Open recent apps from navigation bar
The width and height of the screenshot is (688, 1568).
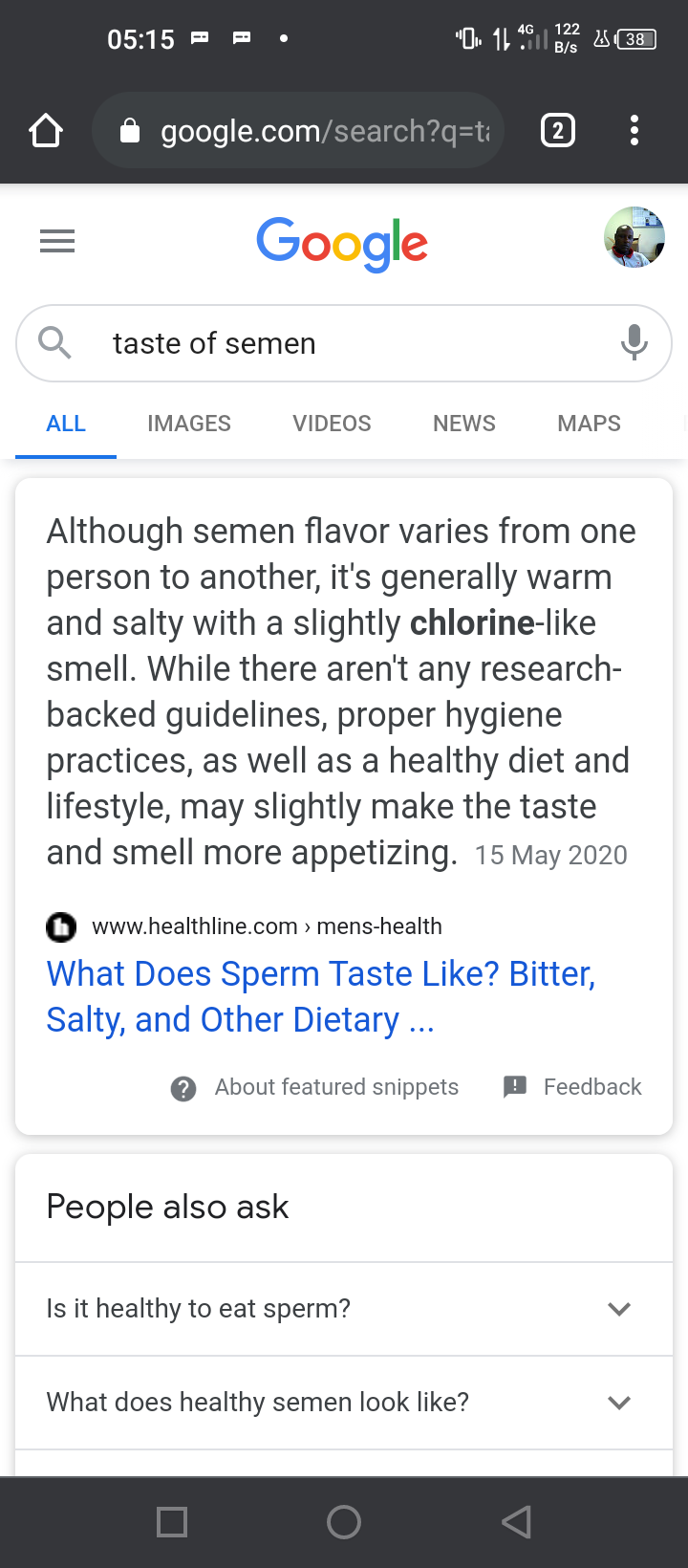point(172,1522)
